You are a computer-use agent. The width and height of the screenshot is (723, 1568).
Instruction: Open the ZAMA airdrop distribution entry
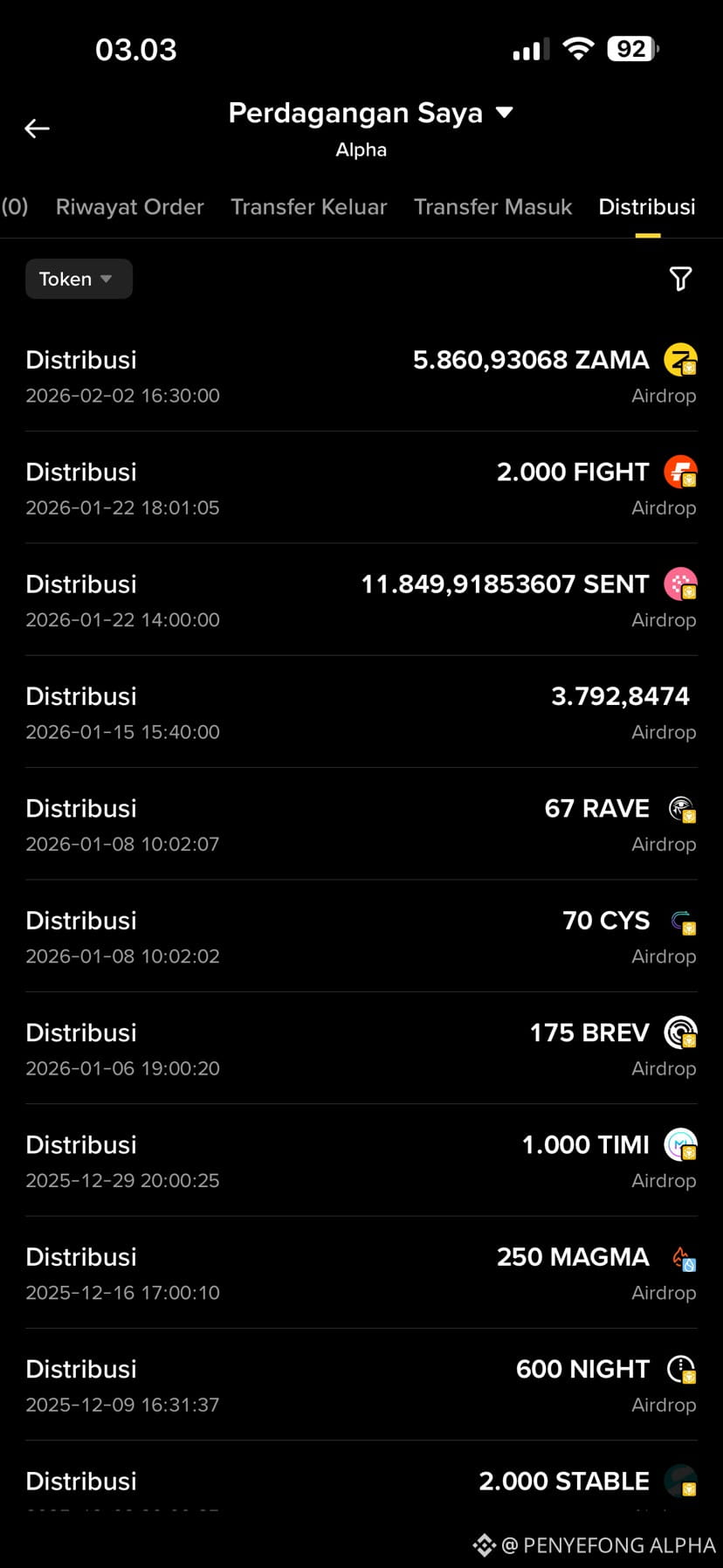(x=361, y=376)
